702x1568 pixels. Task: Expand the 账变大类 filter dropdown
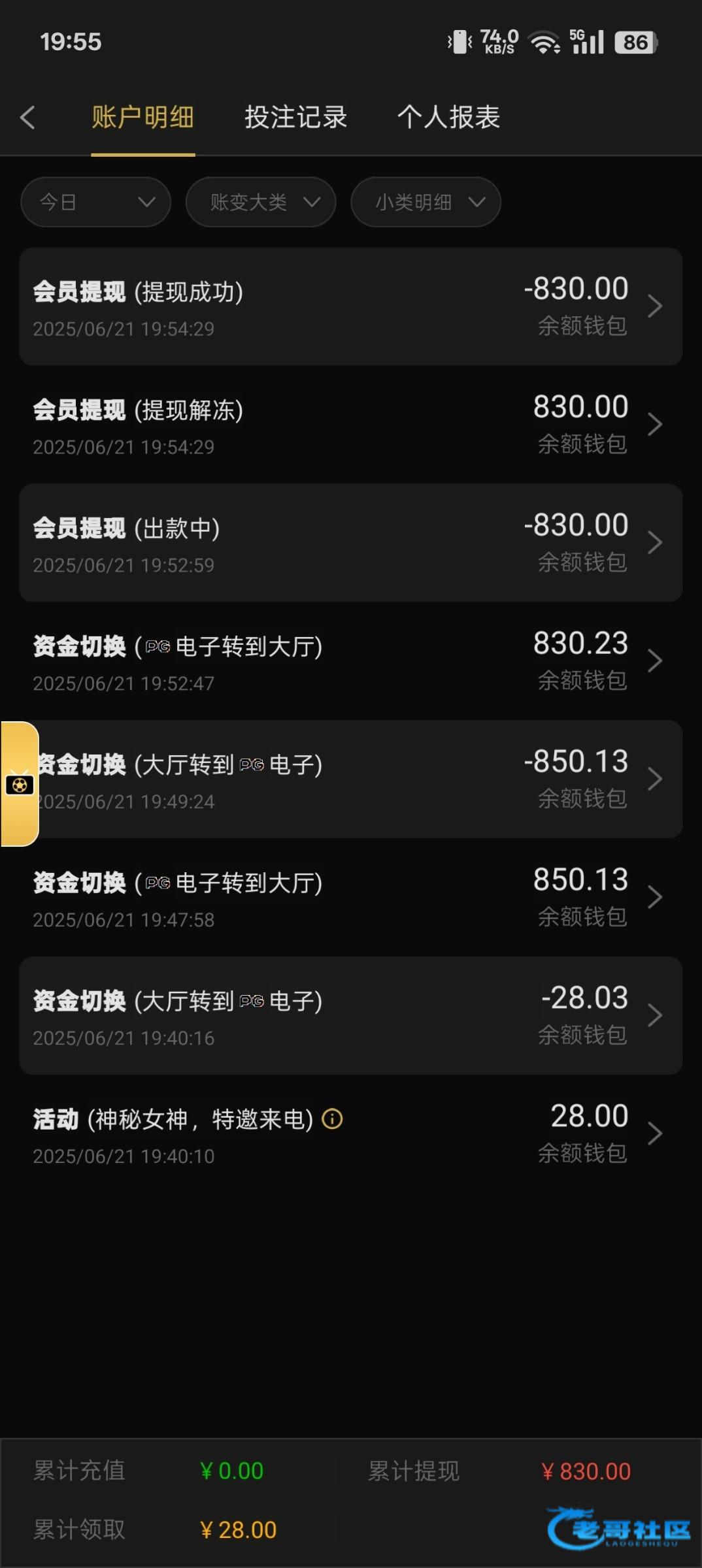coord(261,202)
